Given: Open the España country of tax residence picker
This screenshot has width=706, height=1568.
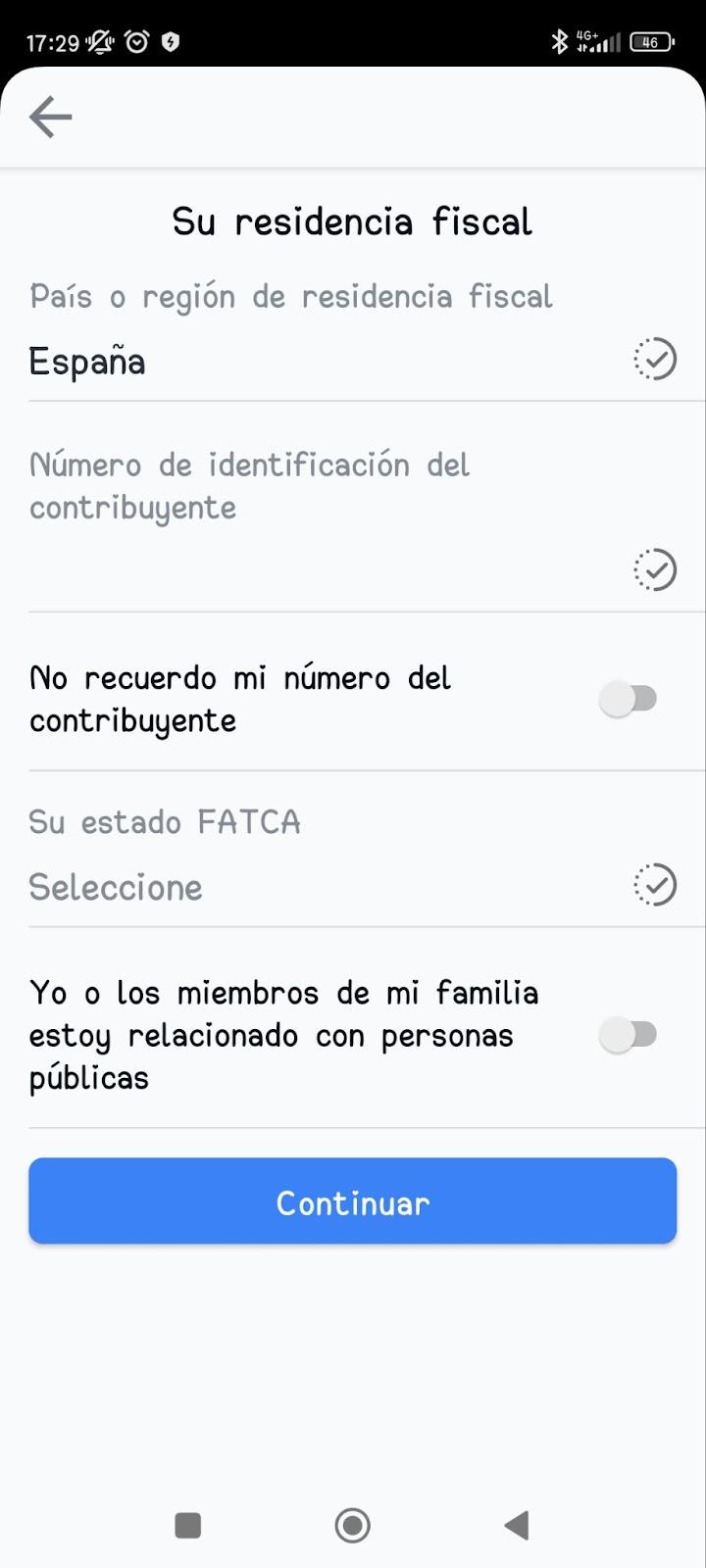Looking at the screenshot, I should [x=353, y=361].
